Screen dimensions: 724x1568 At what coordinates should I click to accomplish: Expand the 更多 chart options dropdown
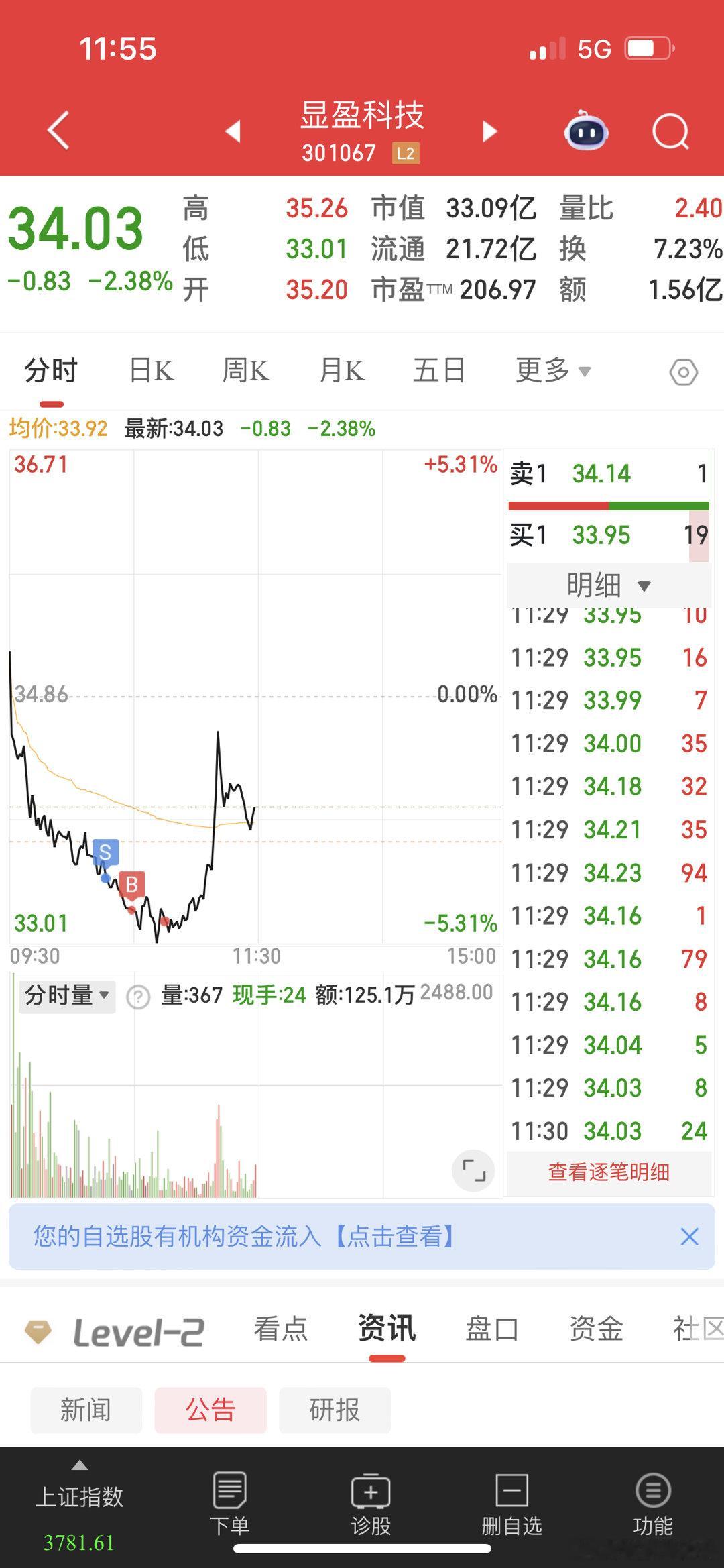[552, 370]
